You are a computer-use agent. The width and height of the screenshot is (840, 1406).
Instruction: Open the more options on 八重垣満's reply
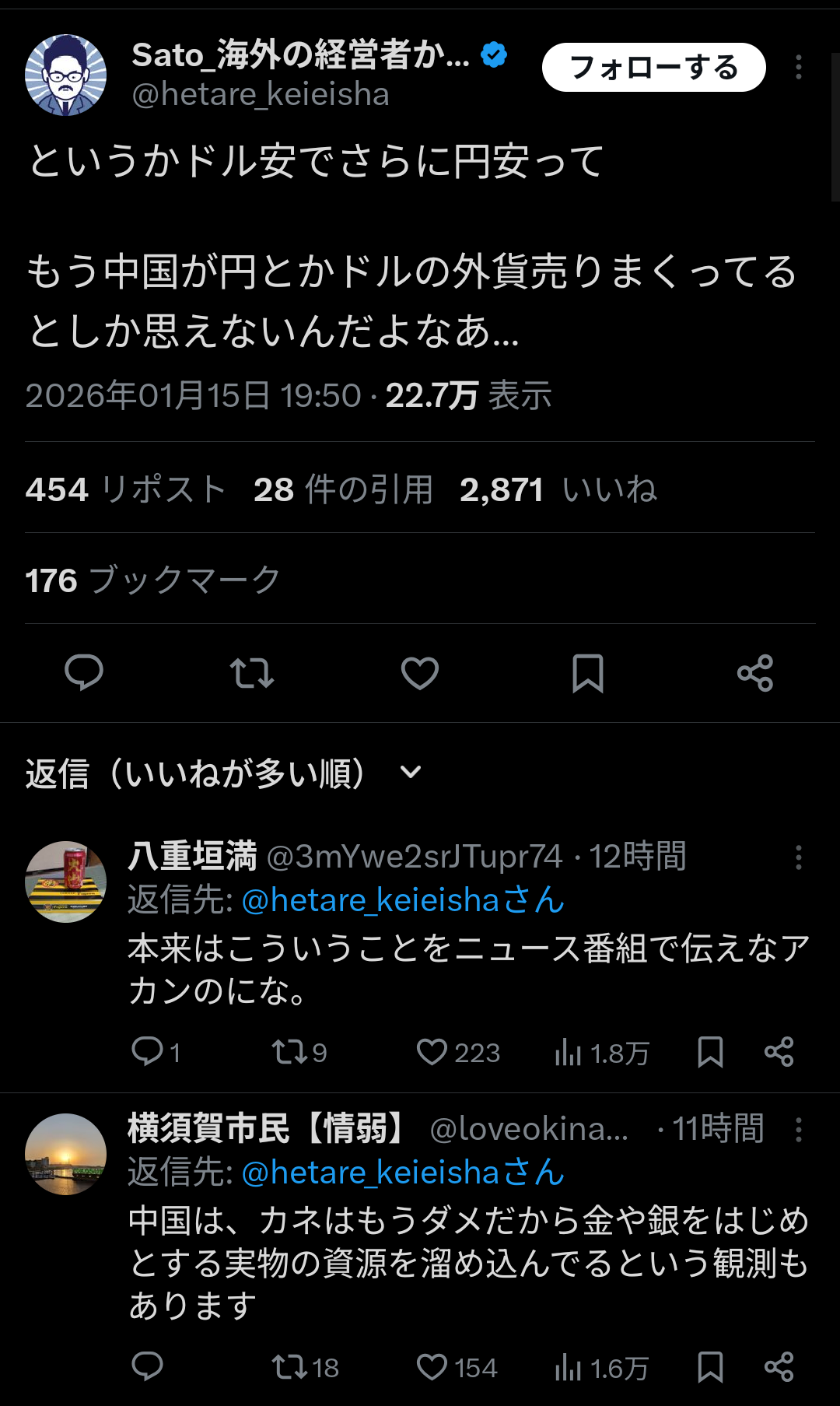(798, 857)
